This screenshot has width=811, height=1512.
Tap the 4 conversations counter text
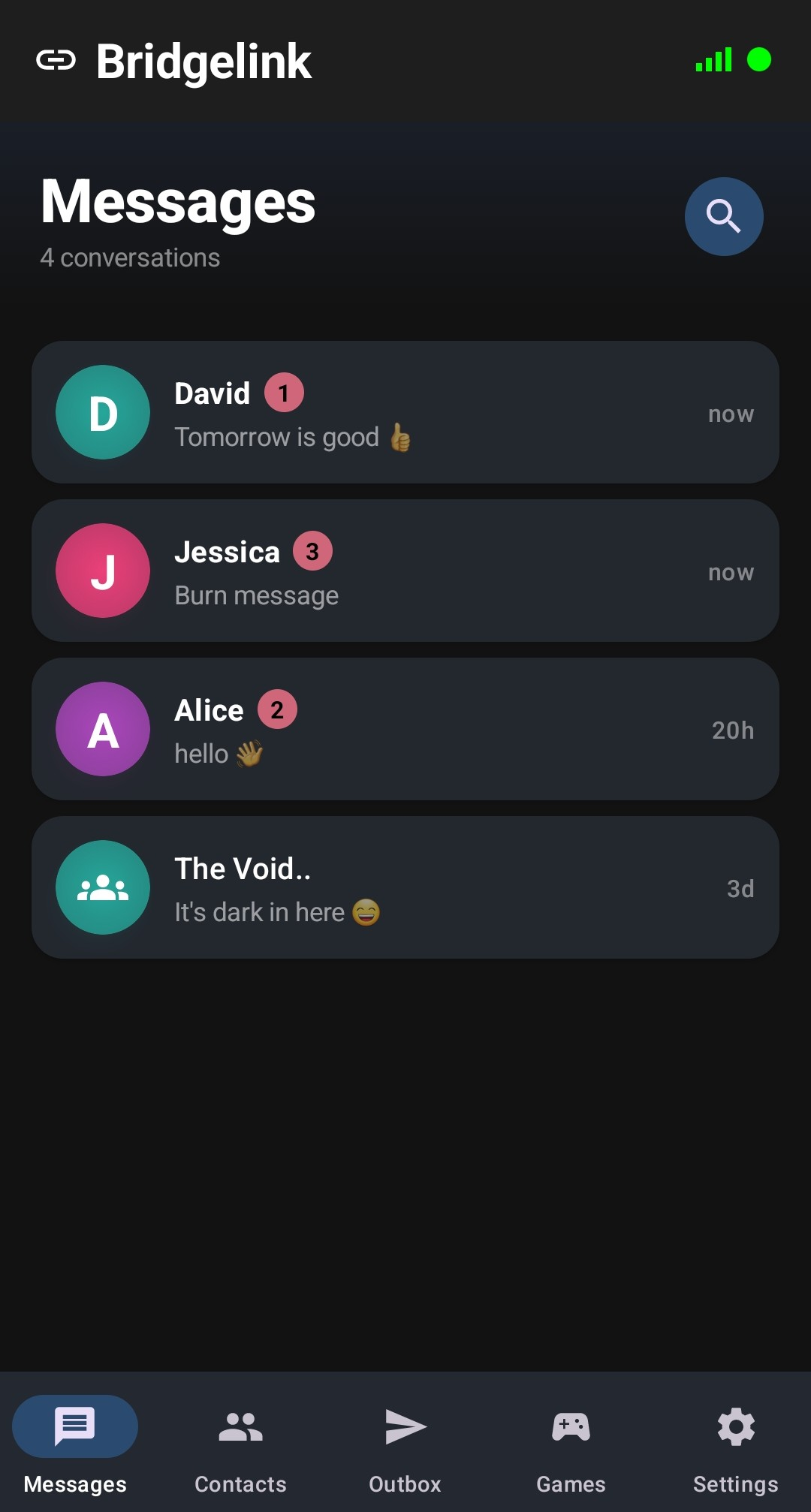click(x=129, y=258)
